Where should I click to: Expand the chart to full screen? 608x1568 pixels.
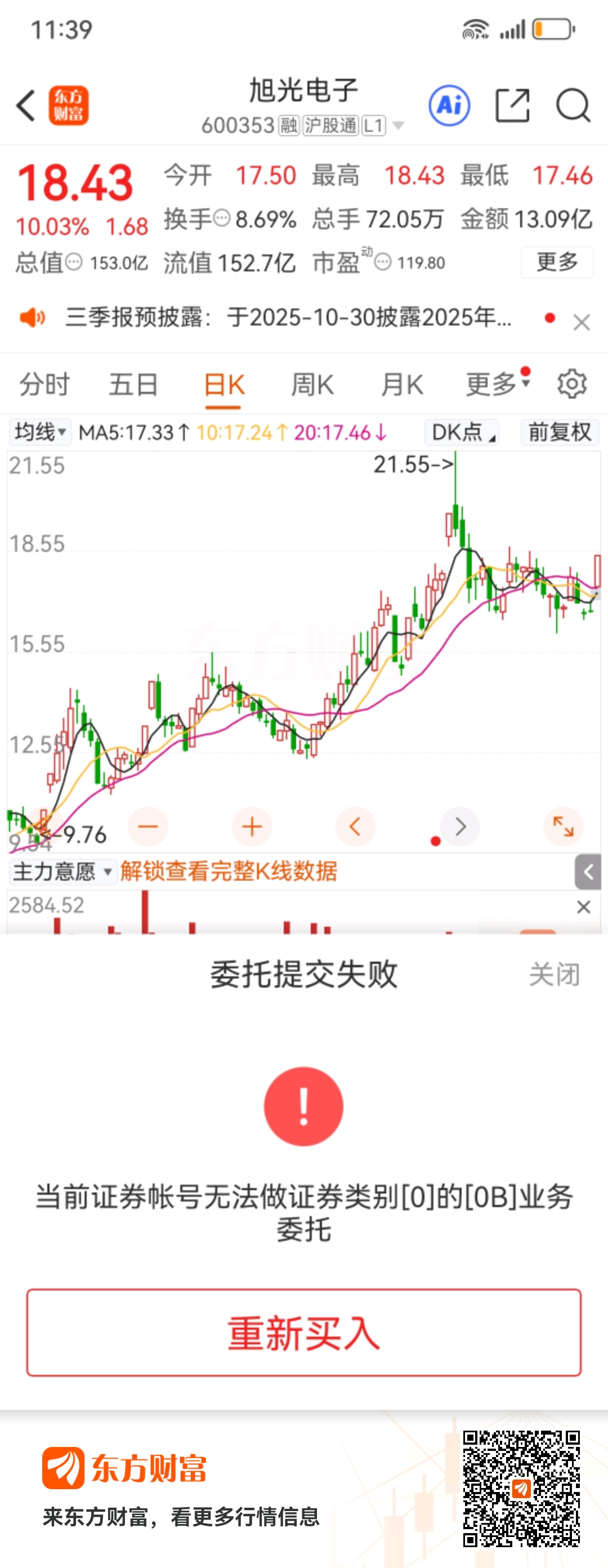pos(563,826)
